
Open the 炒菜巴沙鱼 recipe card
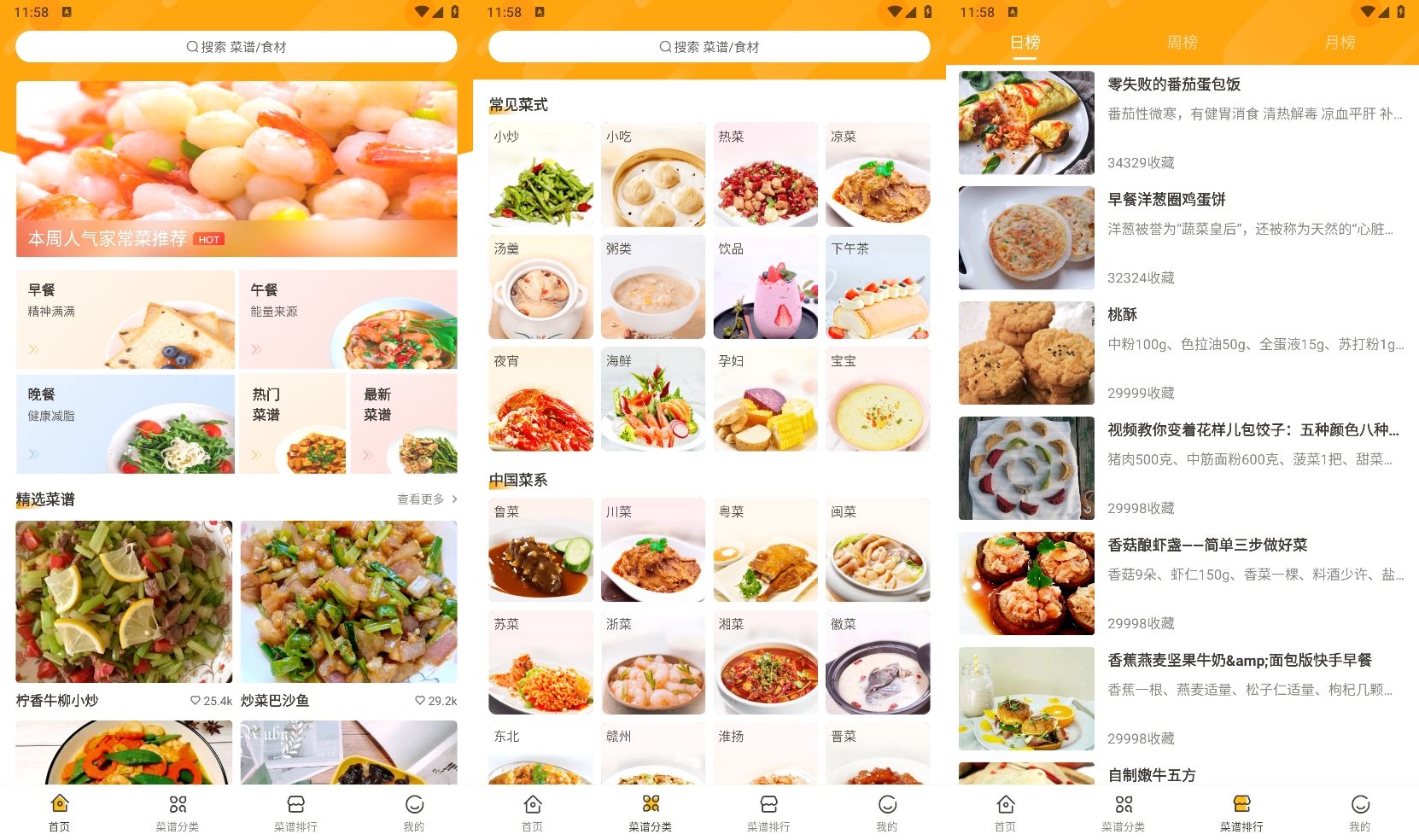click(348, 602)
